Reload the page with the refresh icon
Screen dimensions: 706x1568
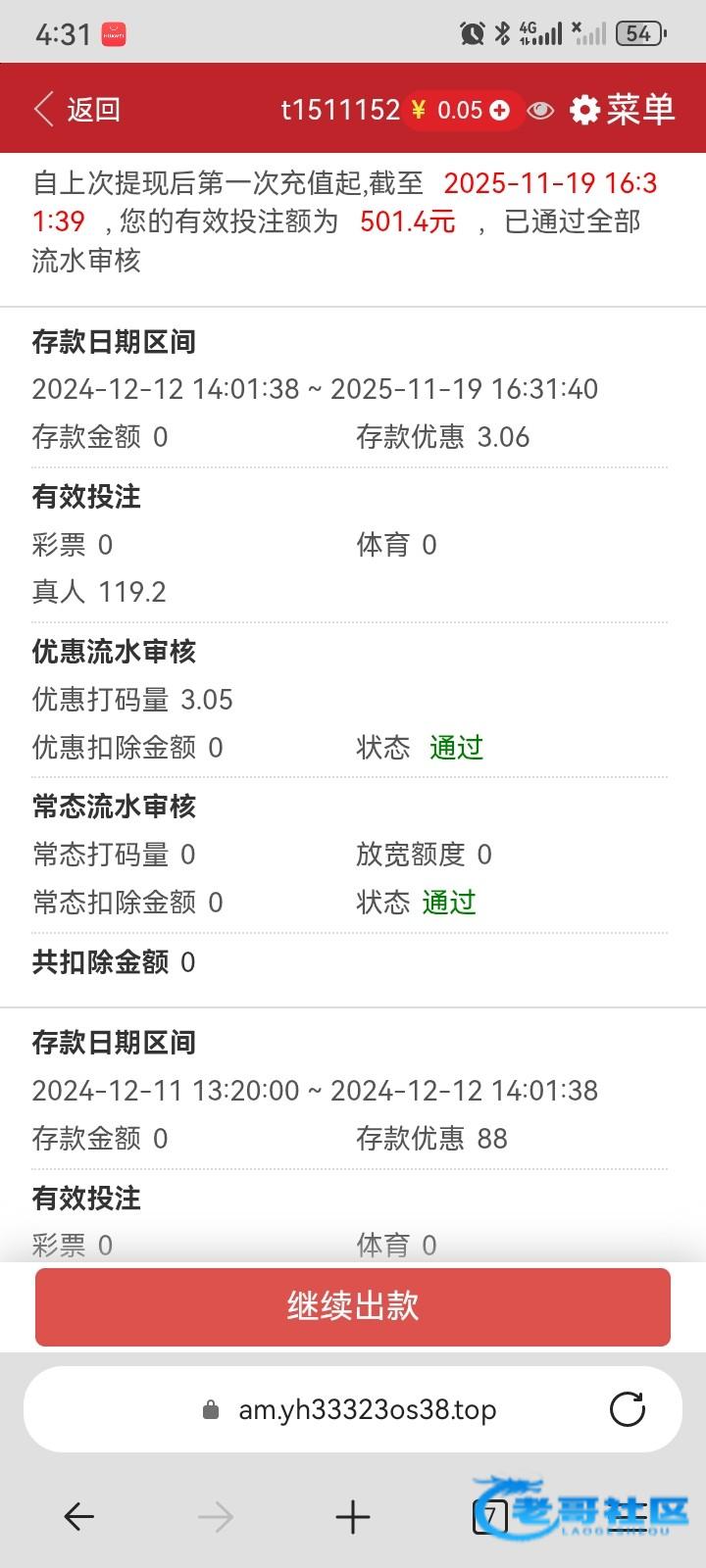click(628, 1409)
